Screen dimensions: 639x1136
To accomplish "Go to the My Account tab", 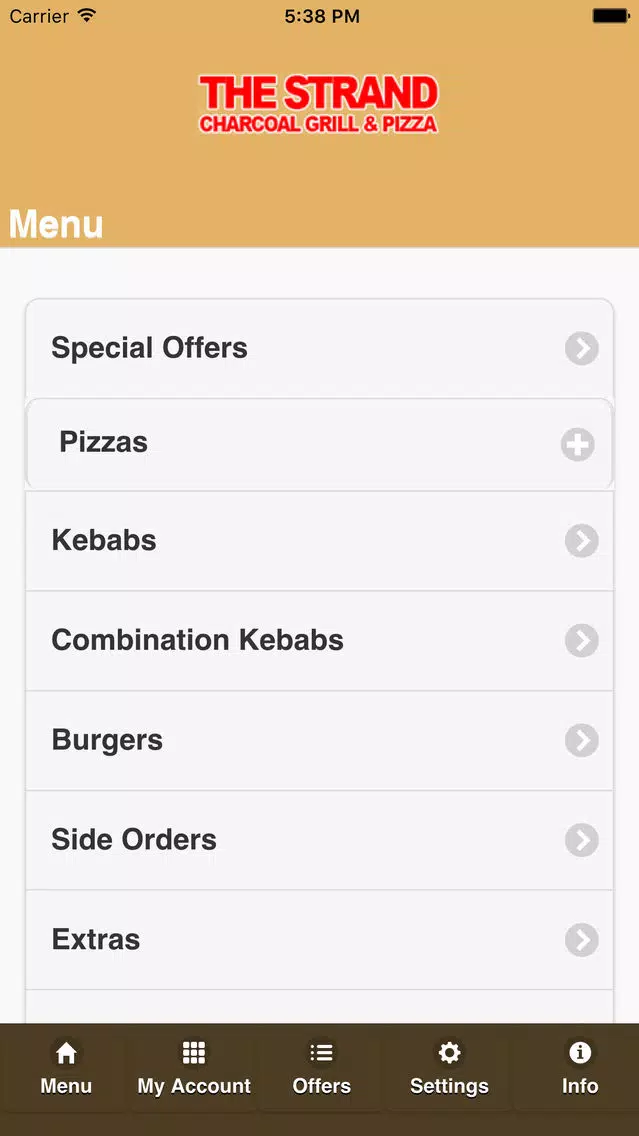I will 193,1068.
